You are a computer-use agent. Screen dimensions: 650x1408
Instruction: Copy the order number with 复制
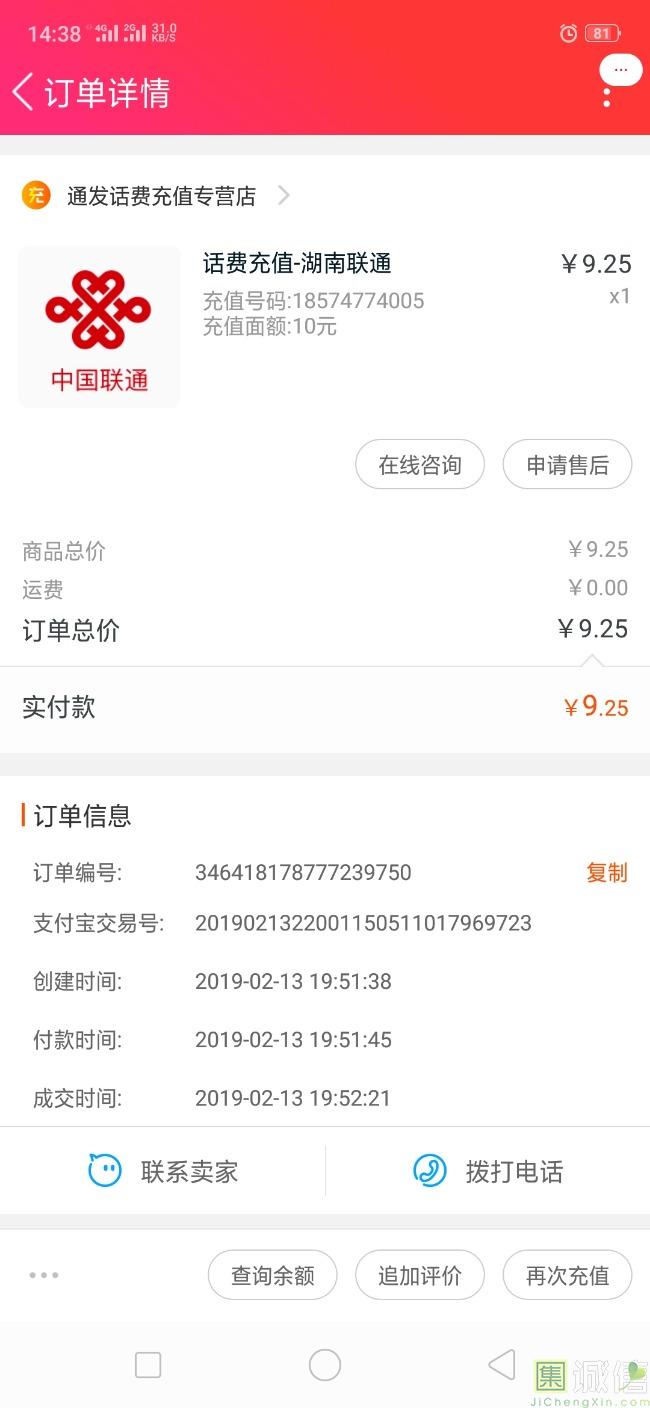point(606,872)
